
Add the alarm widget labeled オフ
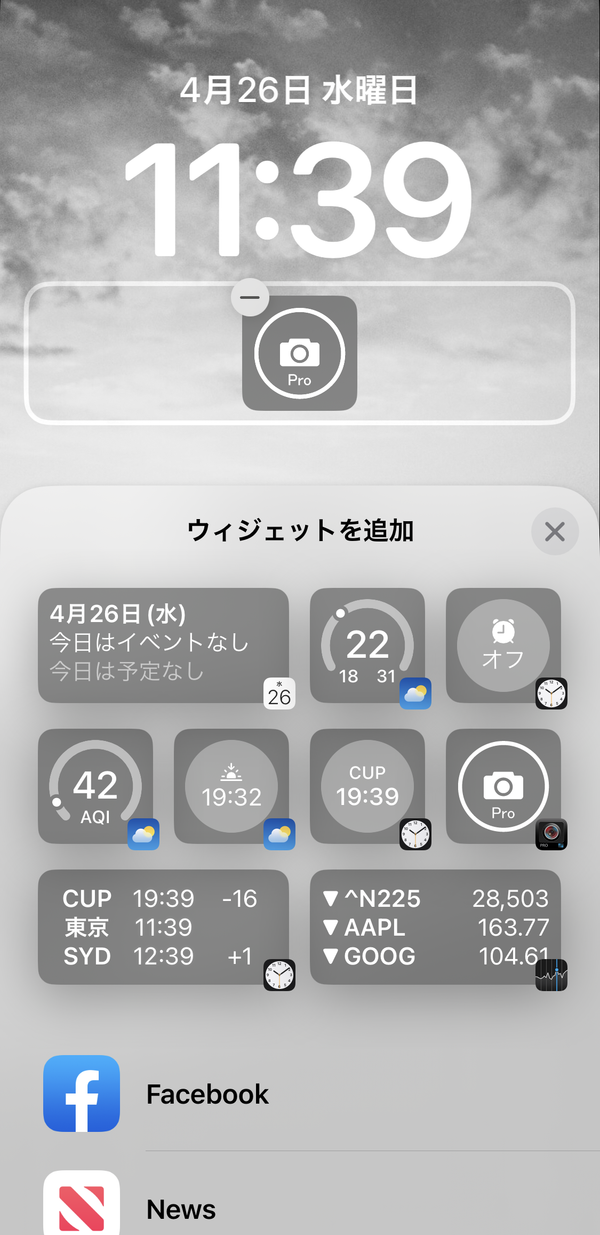pos(503,645)
